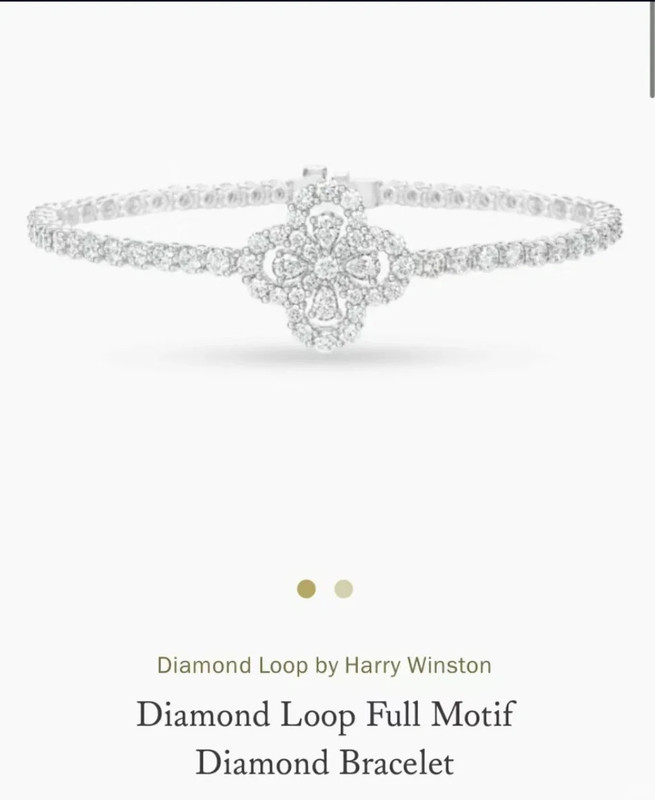This screenshot has height=800, width=655.
Task: Open the Diamond Loop by Harry Winston collection link
Action: [x=324, y=665]
